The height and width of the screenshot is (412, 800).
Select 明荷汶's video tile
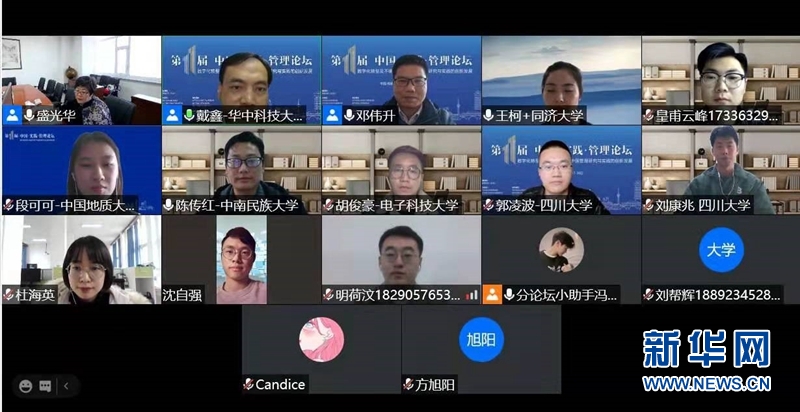pos(401,260)
